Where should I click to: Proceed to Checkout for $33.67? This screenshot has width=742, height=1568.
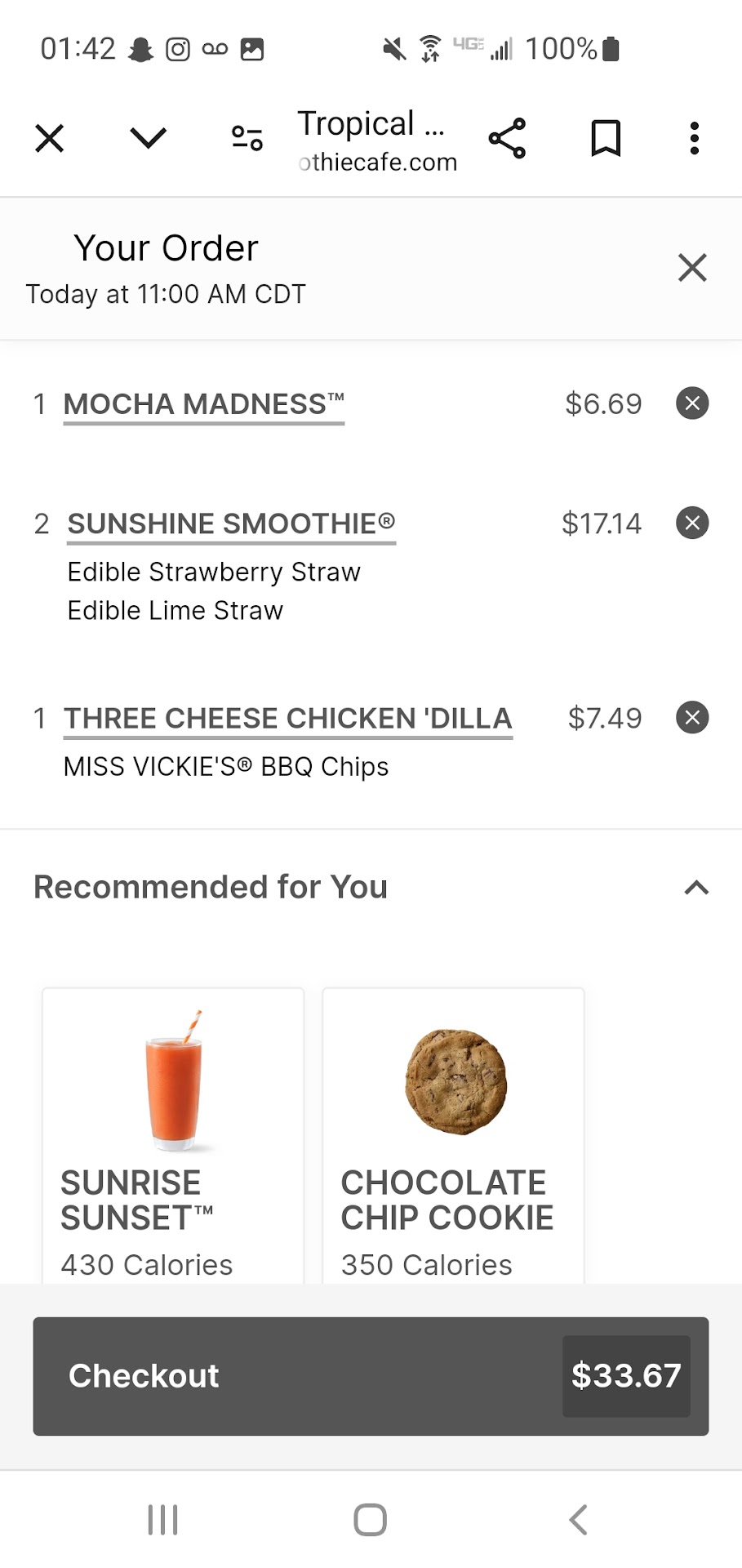[371, 1376]
